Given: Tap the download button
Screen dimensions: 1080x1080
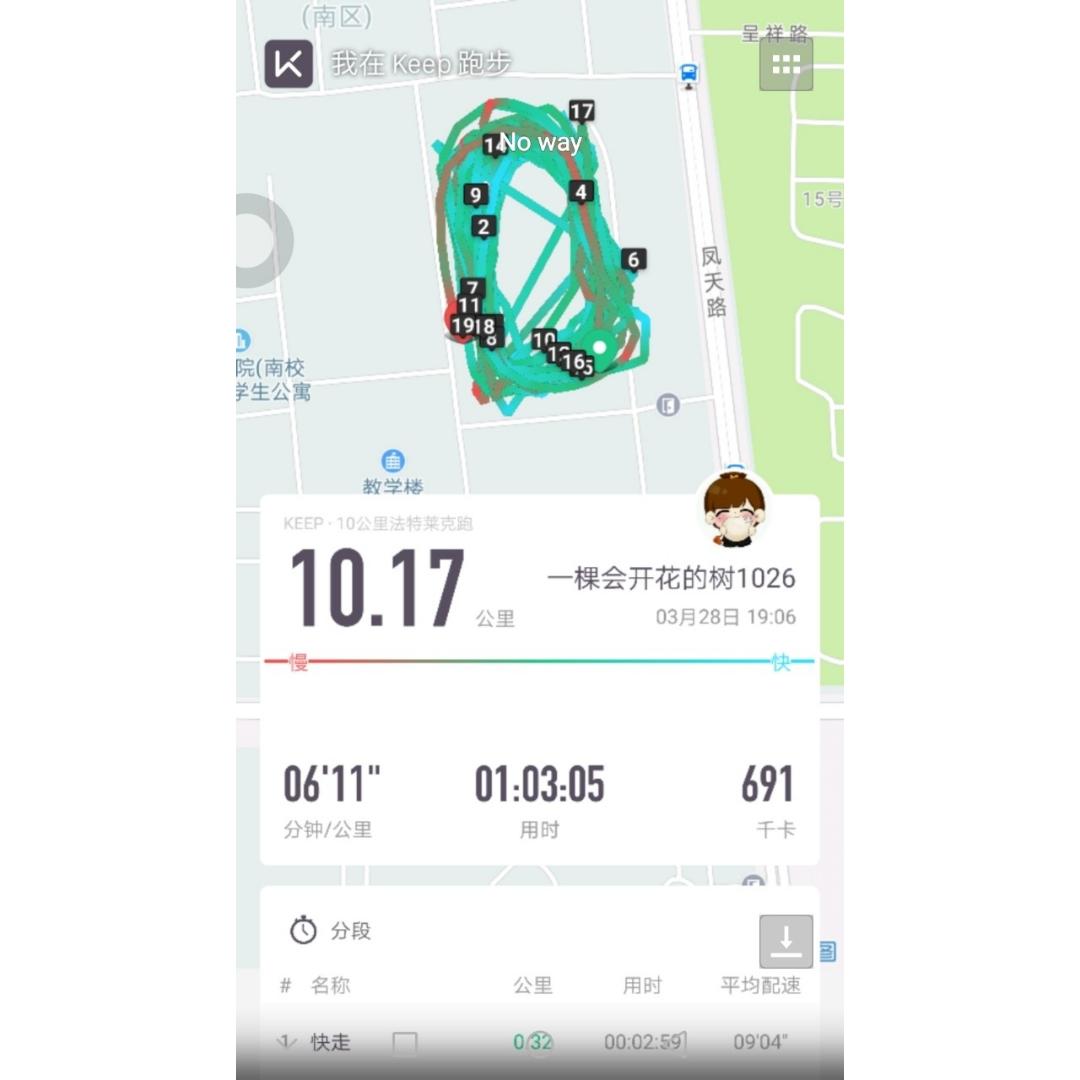Looking at the screenshot, I should [x=786, y=942].
